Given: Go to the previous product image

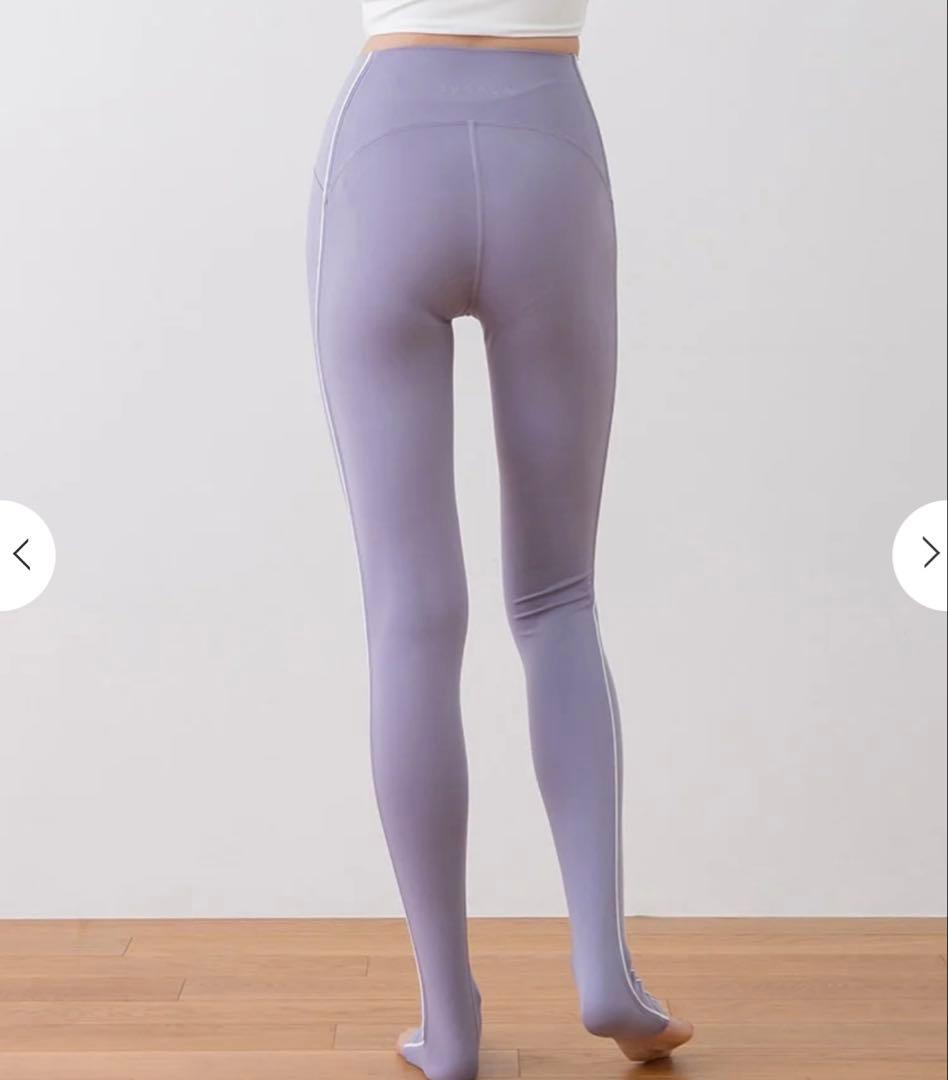Looking at the screenshot, I should [x=22, y=554].
